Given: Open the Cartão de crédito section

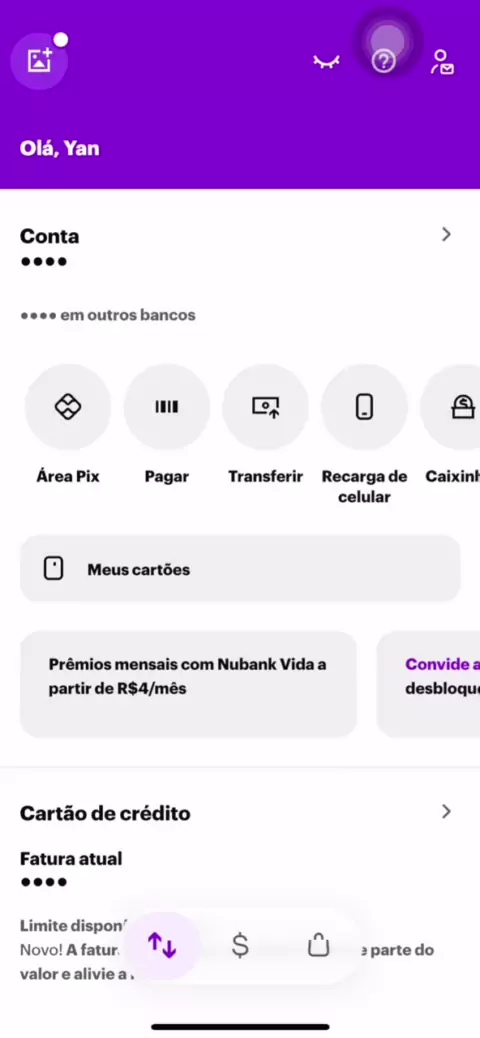Looking at the screenshot, I should pyautogui.click(x=240, y=812).
